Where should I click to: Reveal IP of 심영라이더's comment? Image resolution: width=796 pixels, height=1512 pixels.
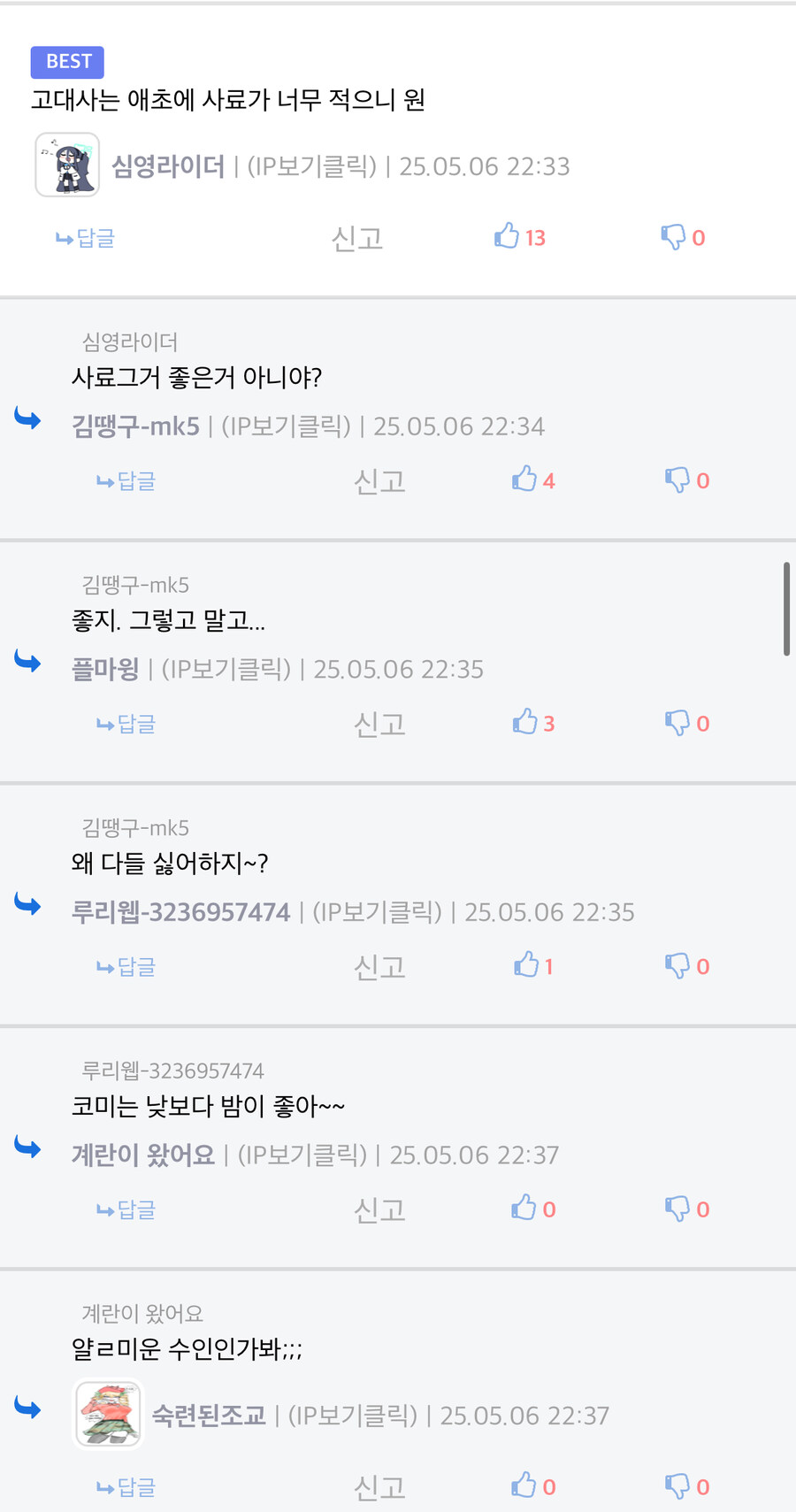point(311,166)
